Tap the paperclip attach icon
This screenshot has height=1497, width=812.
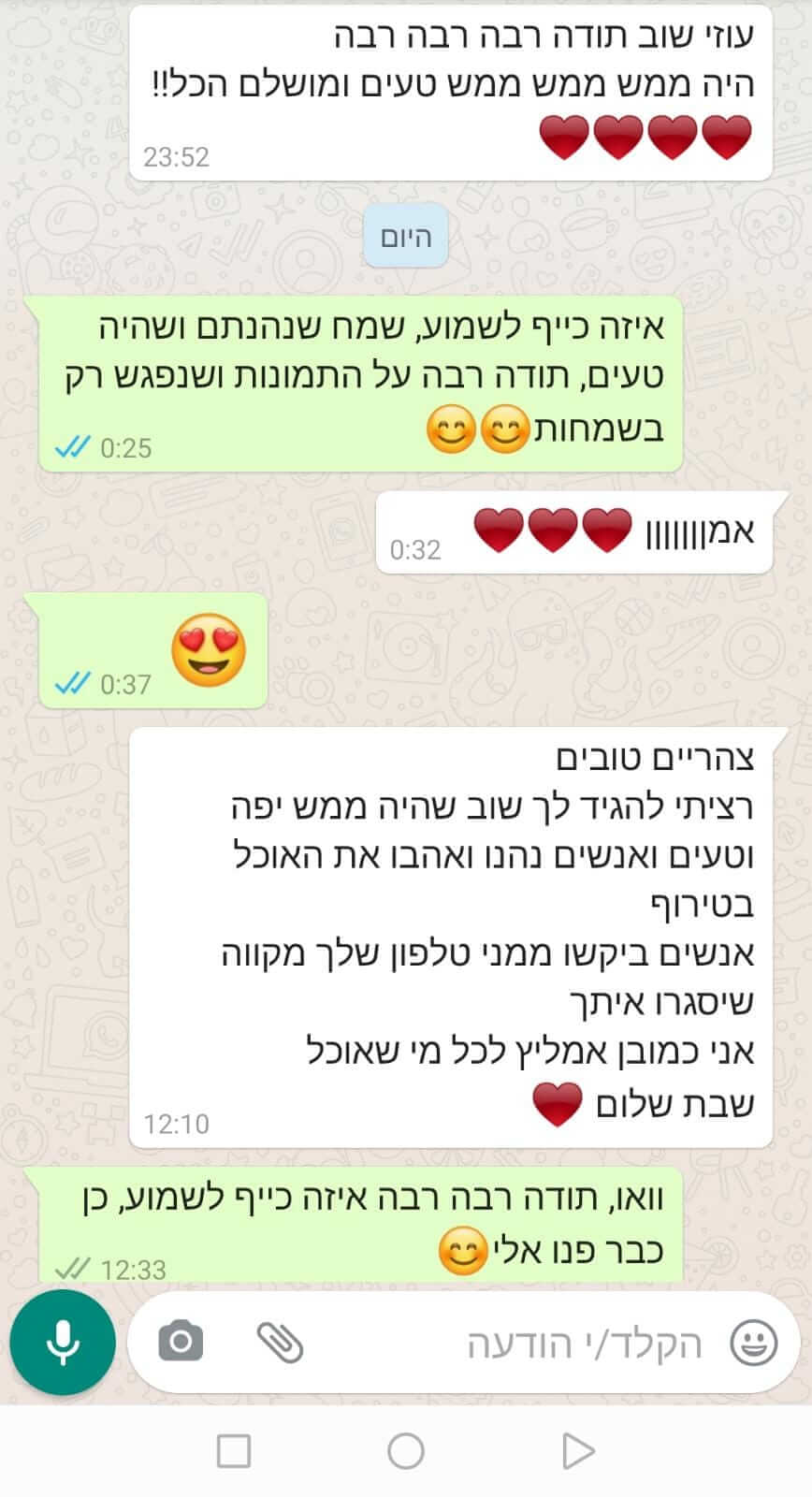pos(280,1343)
